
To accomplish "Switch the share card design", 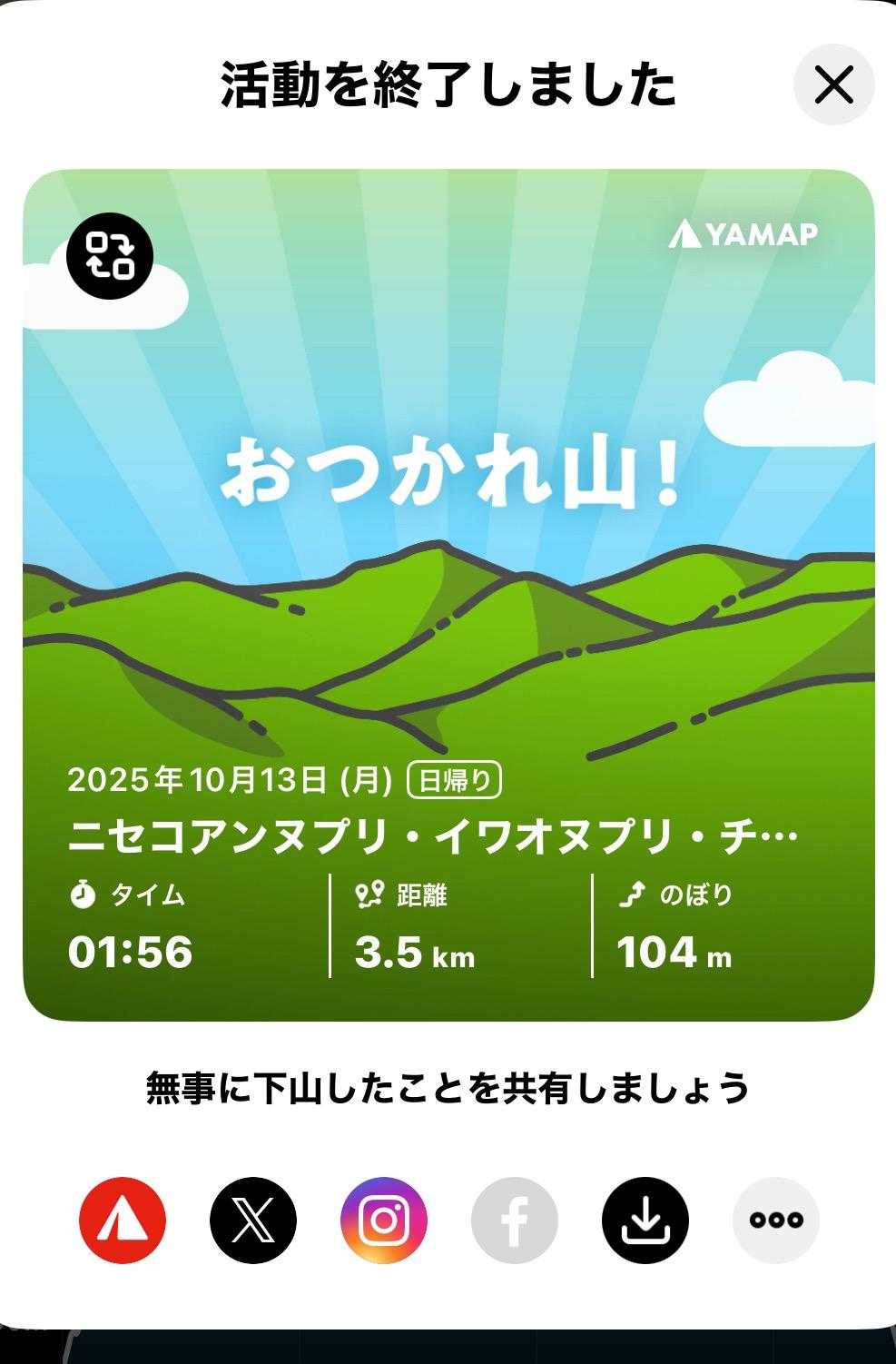I will 110,255.
